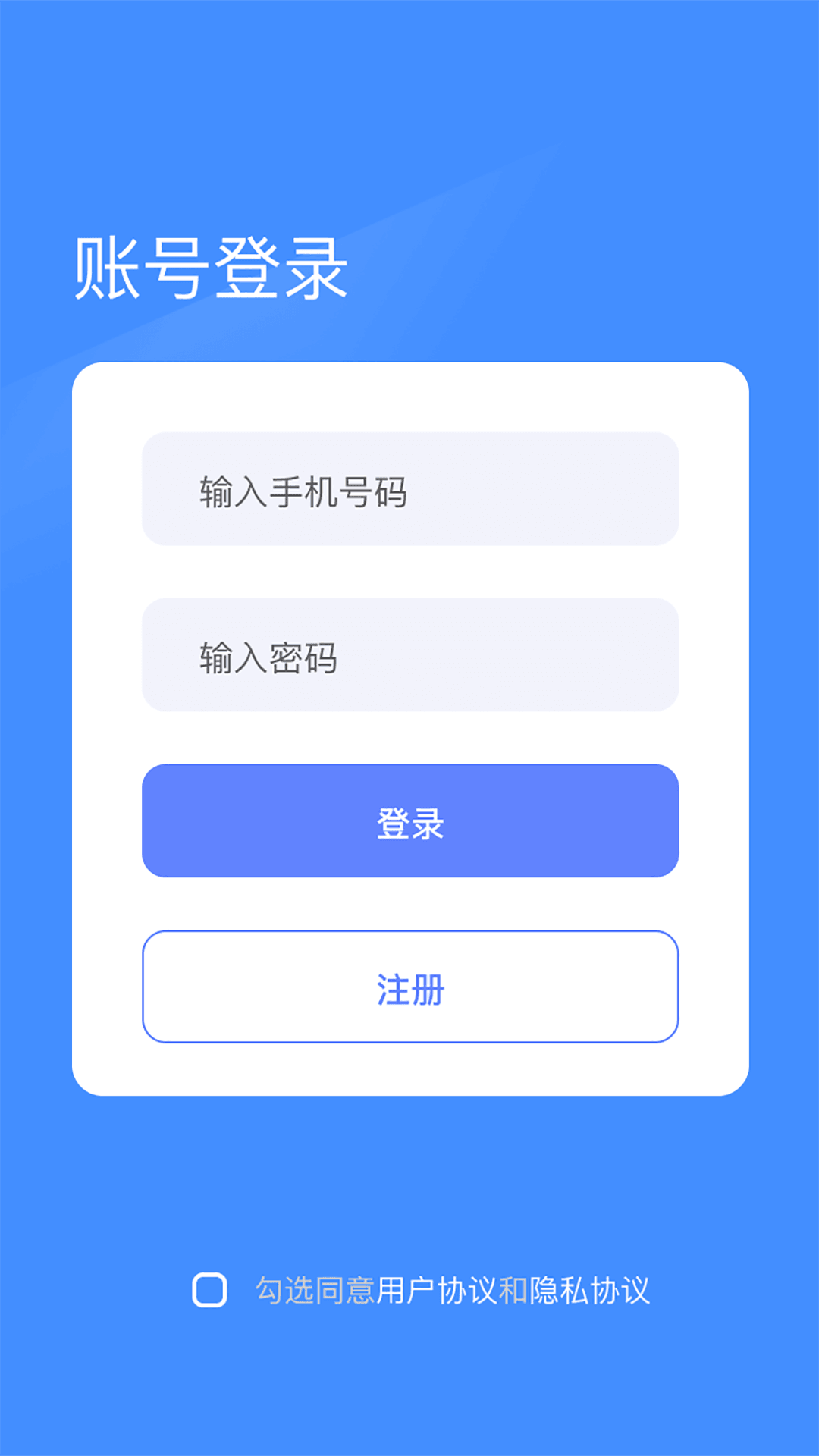Check the agreement consent checkbox
The width and height of the screenshot is (819, 1456).
(209, 1282)
